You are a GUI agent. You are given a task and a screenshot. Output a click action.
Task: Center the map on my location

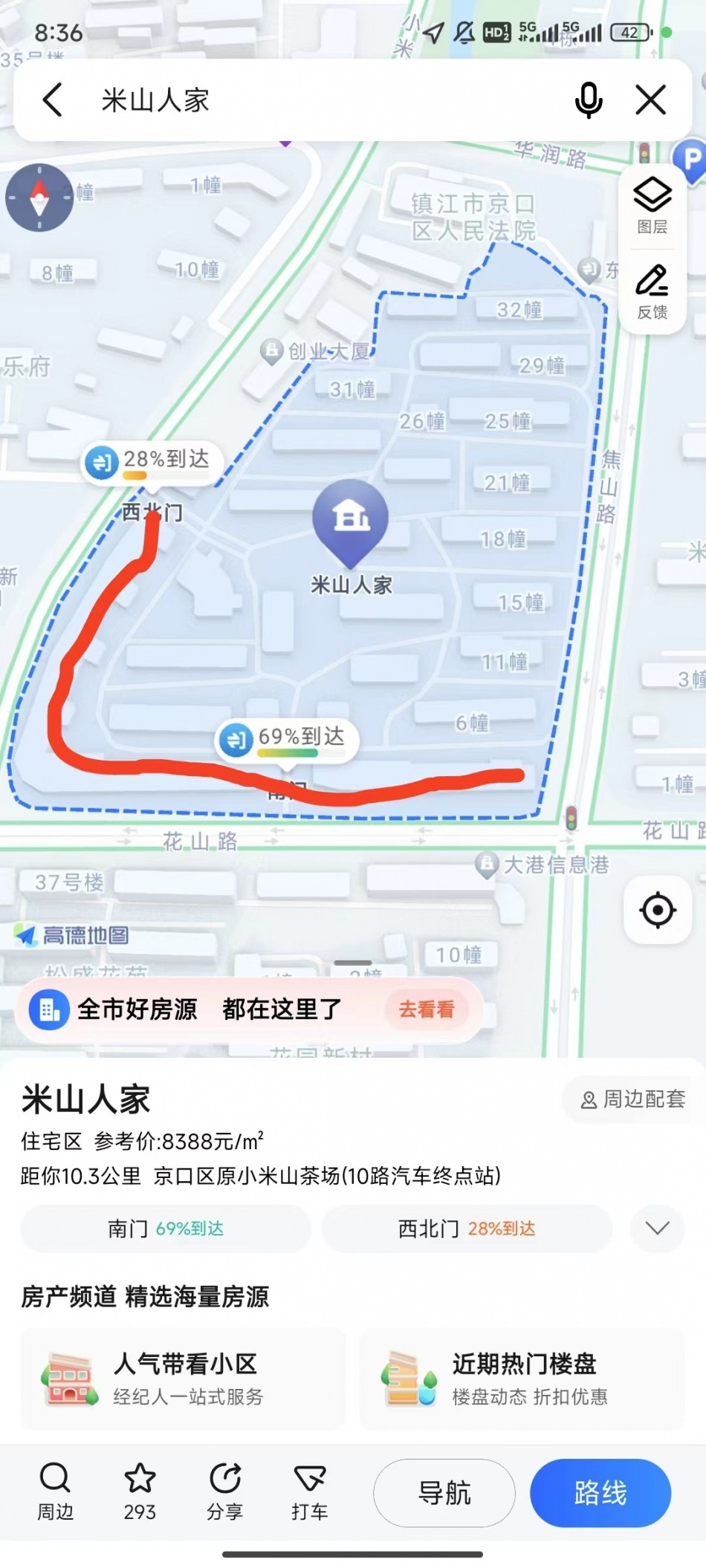[x=657, y=910]
